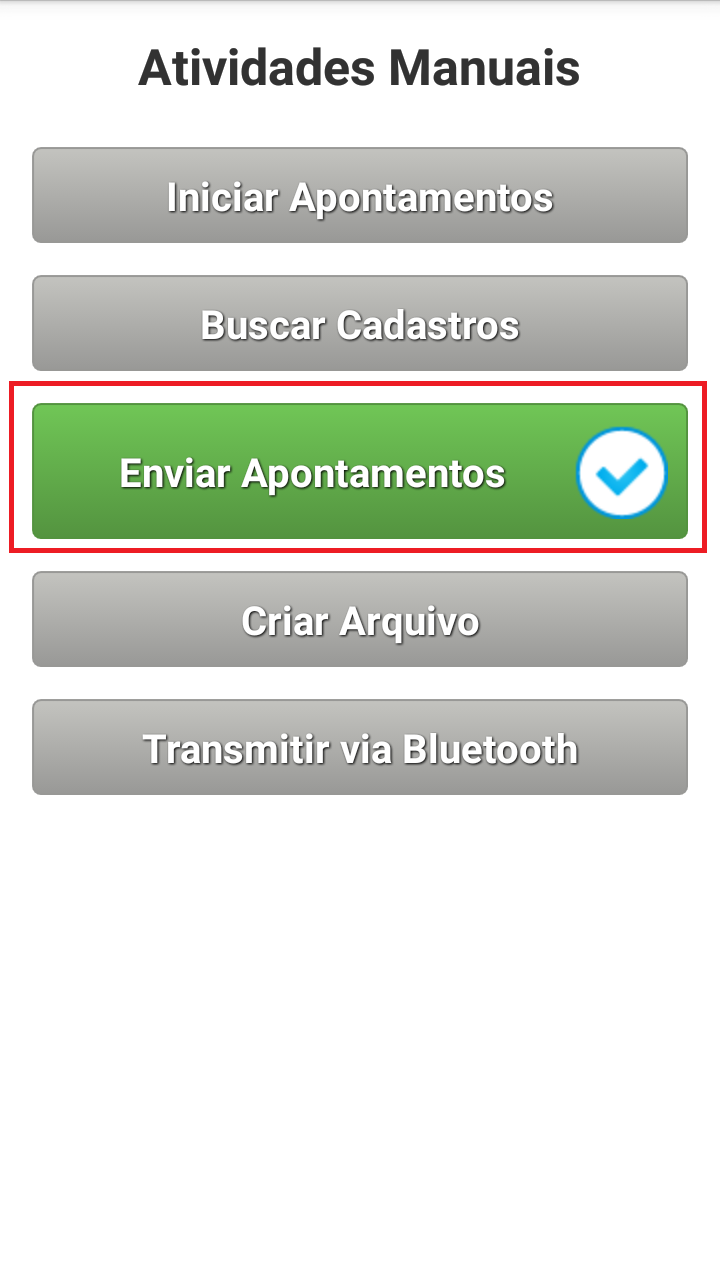Choose Criar Arquivo
Image resolution: width=720 pixels, height=1280 pixels.
pos(360,620)
